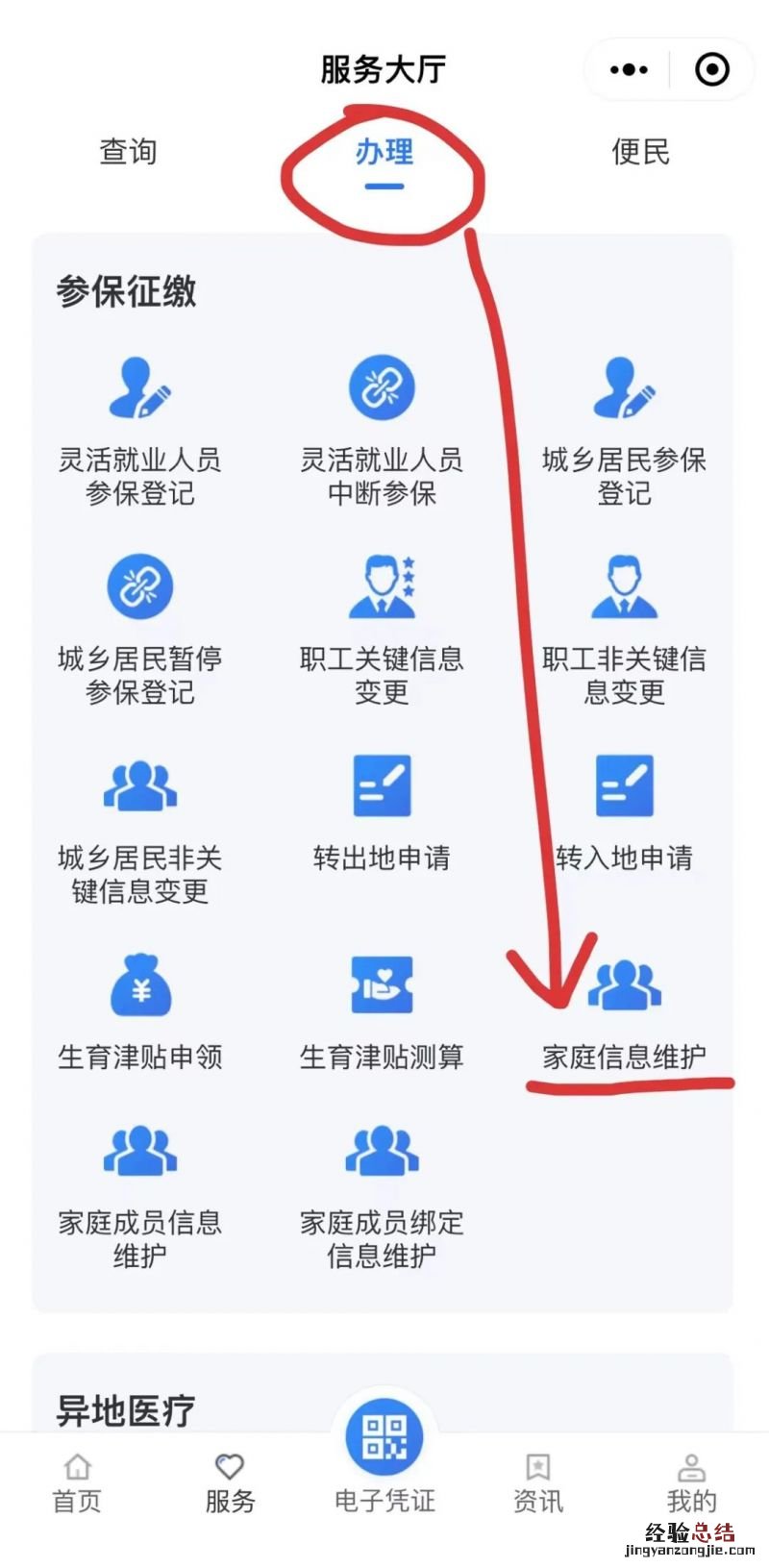
Task: Switch to the 查询 tab
Action: click(x=128, y=152)
